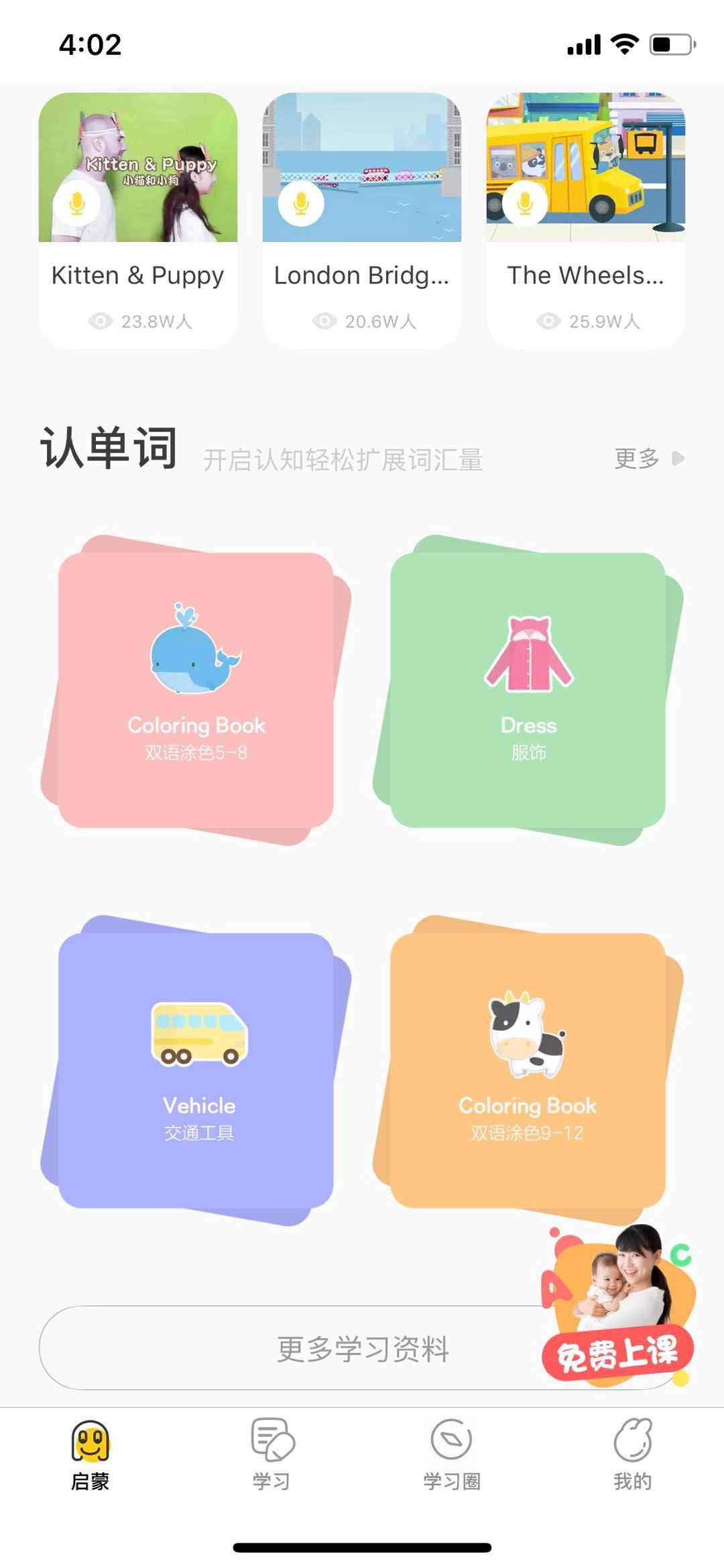The image size is (724, 1568).
Task: Open the Vehicle 交通工具 word card
Action: (196, 1070)
